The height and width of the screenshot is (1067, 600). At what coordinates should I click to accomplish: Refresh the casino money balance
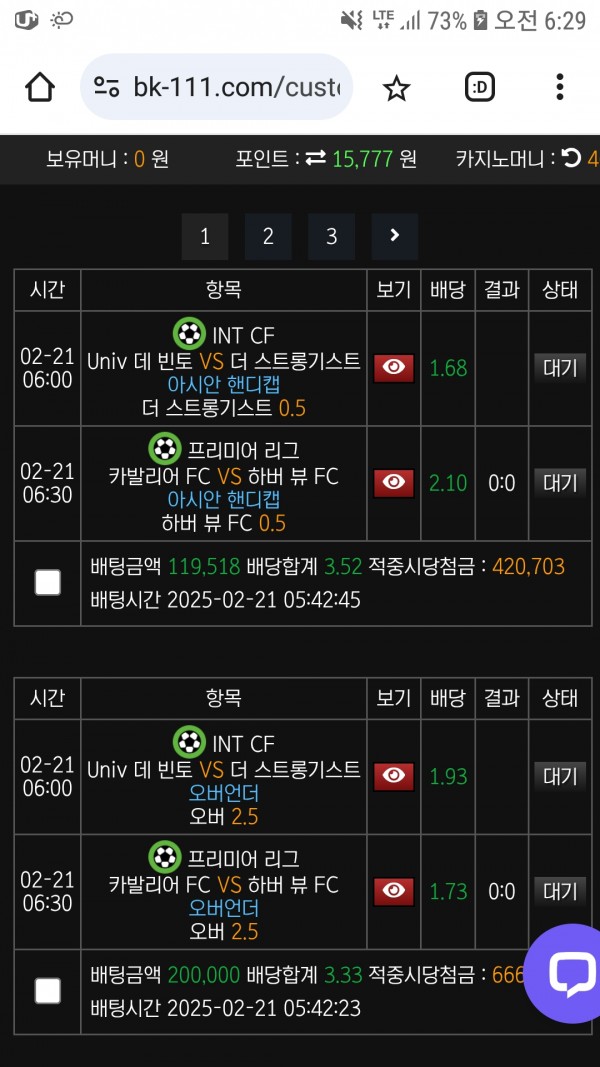tap(571, 159)
